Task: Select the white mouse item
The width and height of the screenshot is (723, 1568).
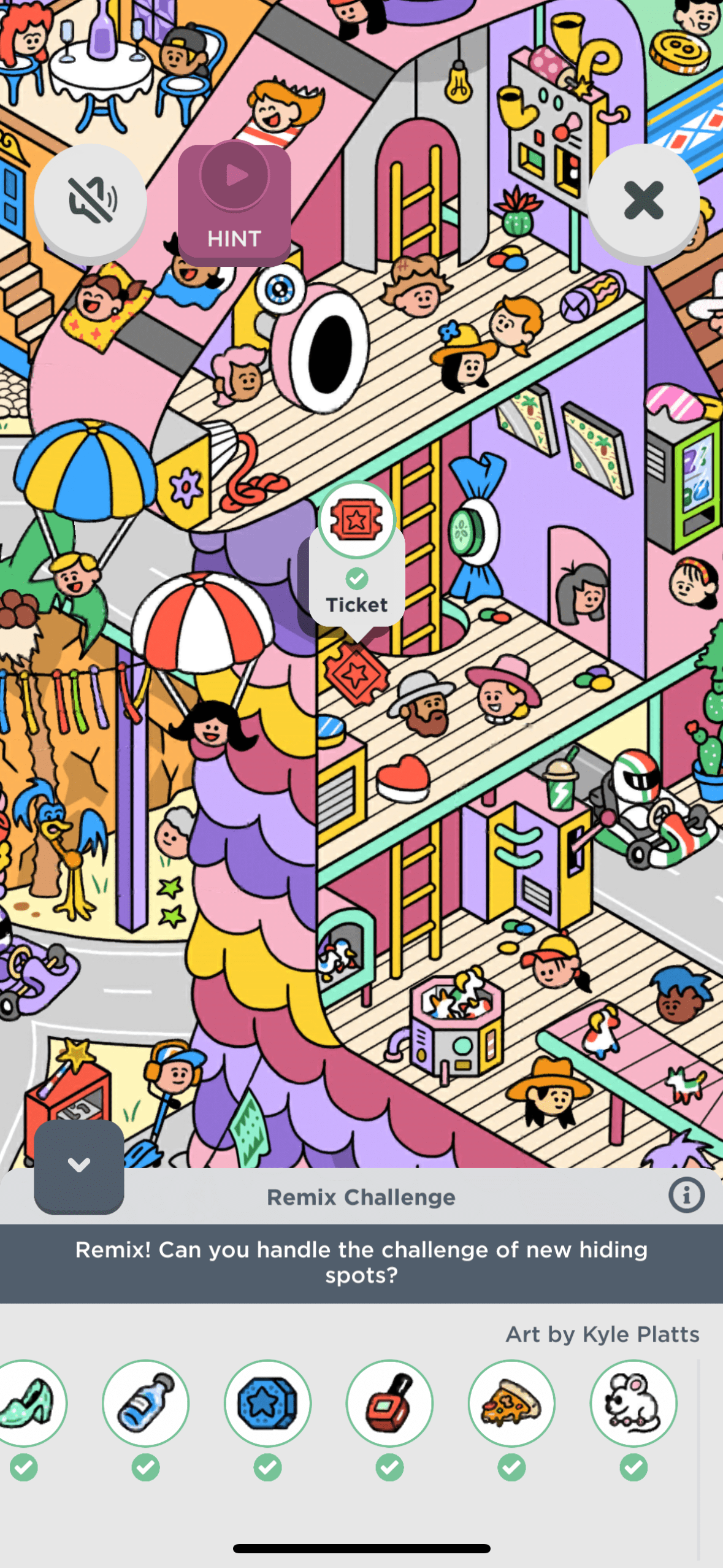Action: [633, 1403]
